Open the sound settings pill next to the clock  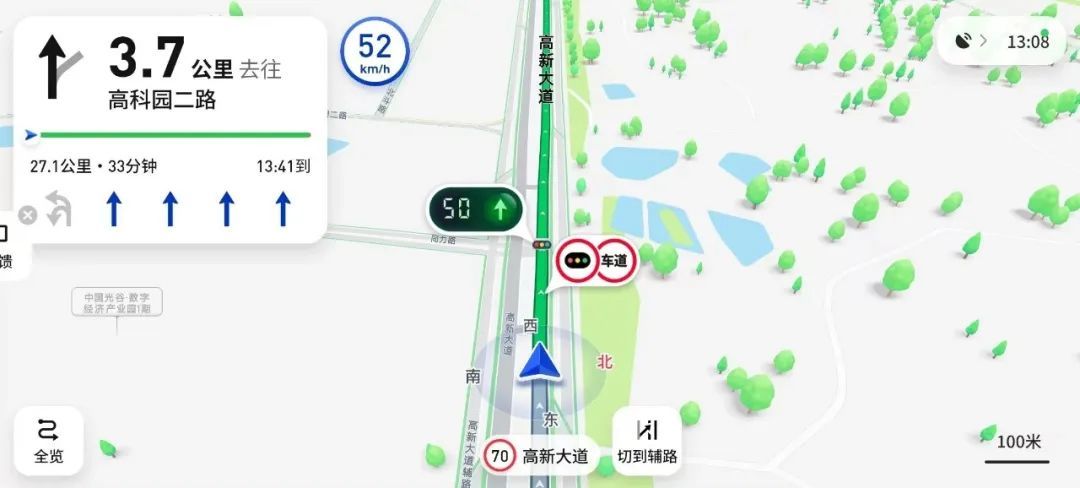[972, 41]
